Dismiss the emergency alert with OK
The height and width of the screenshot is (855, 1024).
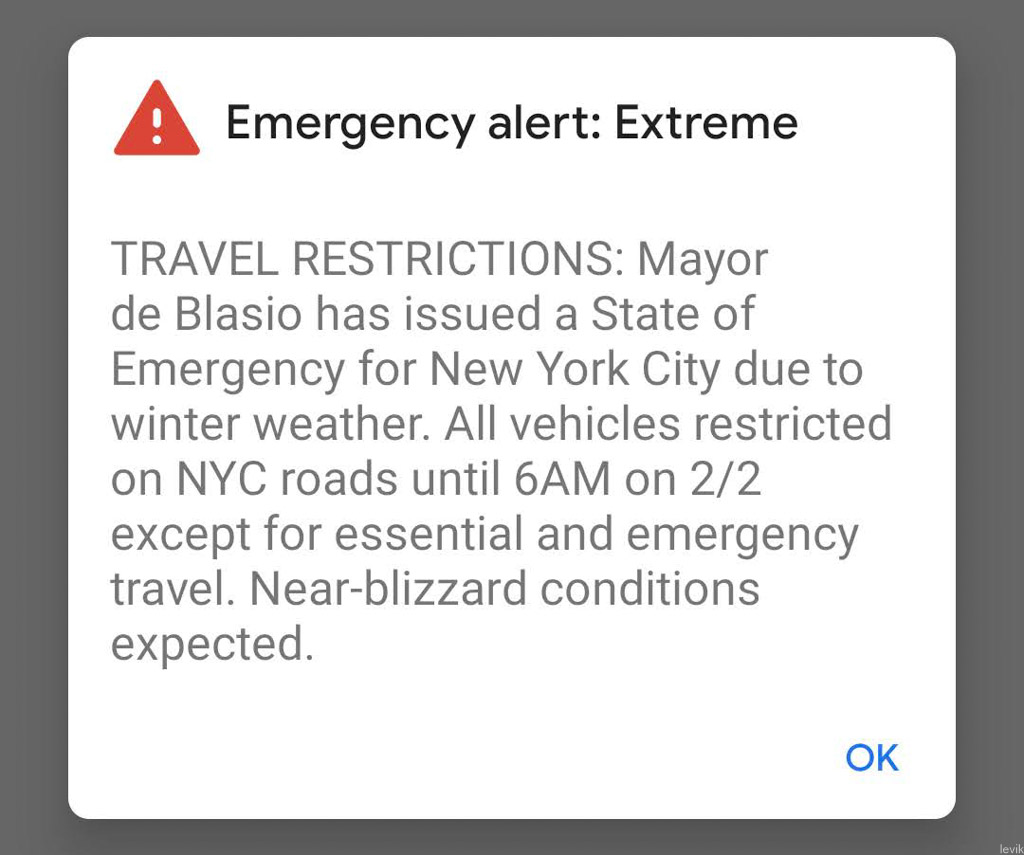click(x=871, y=757)
